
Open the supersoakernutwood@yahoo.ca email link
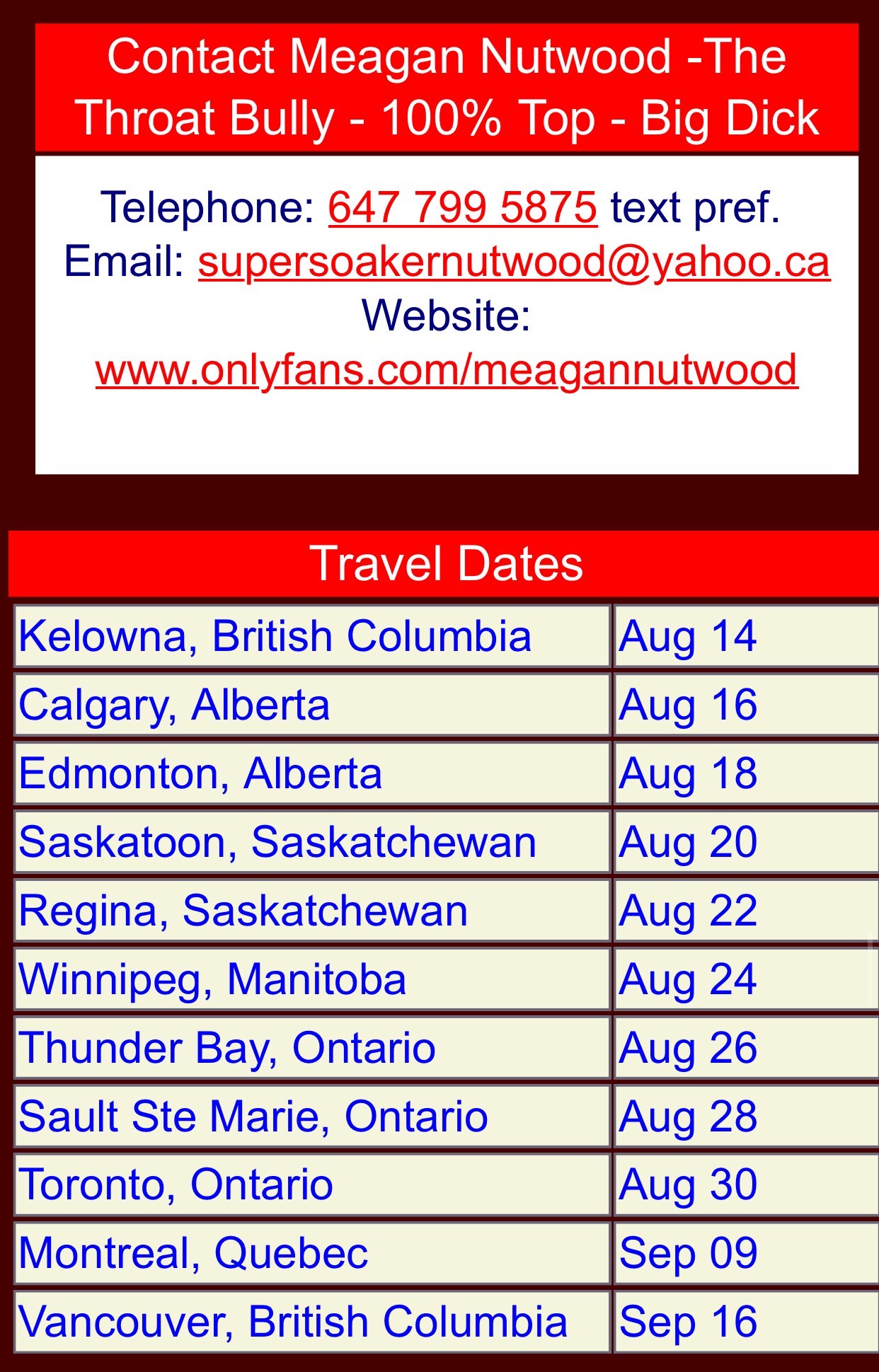pyautogui.click(x=514, y=262)
